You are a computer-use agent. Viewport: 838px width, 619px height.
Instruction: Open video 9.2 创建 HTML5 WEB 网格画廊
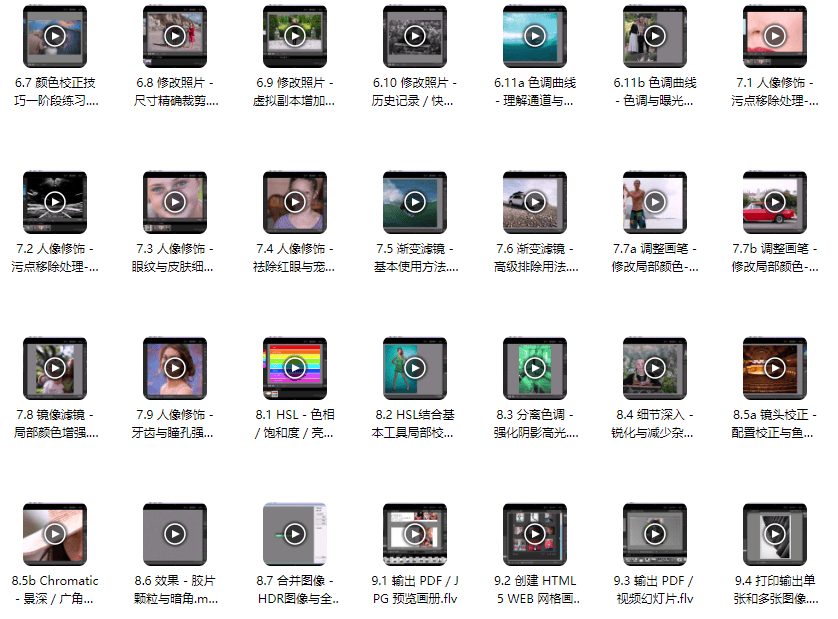click(x=535, y=534)
